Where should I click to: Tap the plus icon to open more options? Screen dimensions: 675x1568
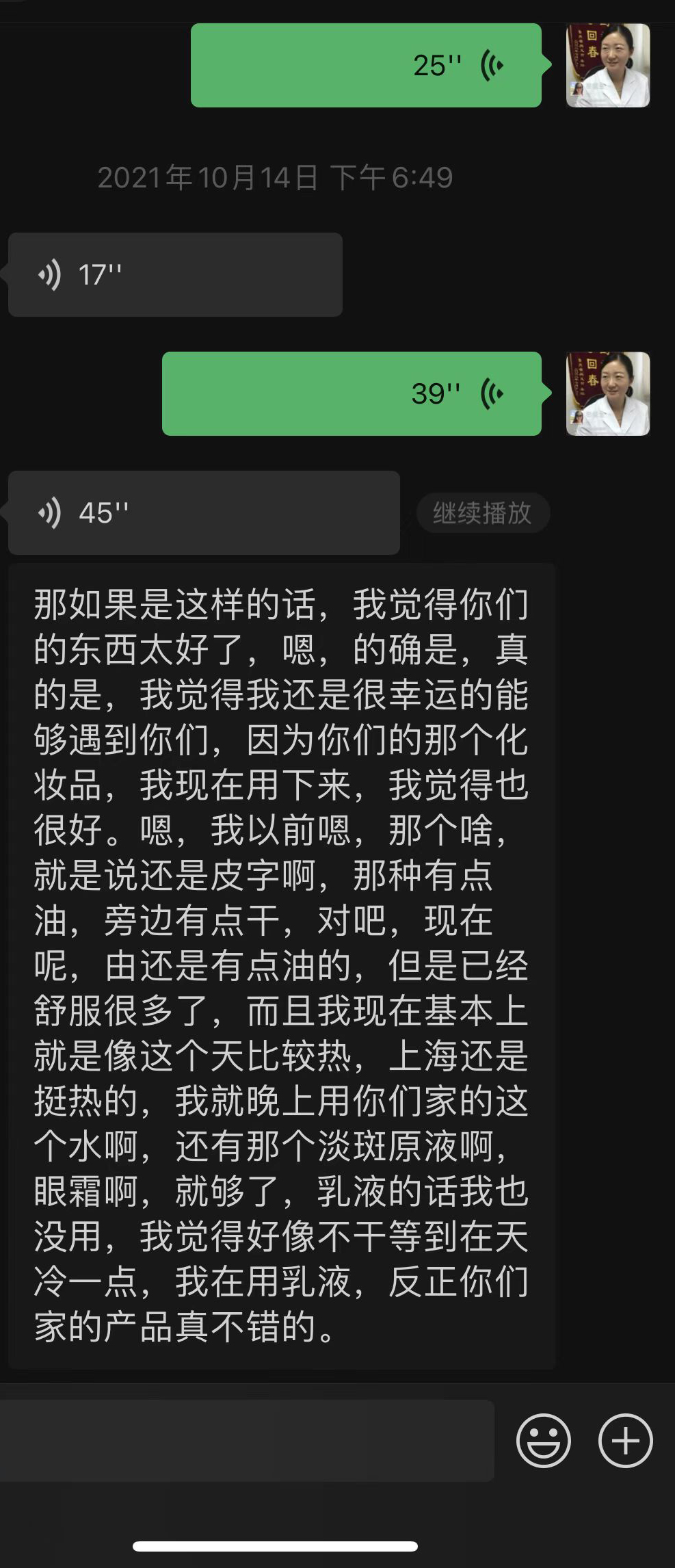tap(624, 1439)
